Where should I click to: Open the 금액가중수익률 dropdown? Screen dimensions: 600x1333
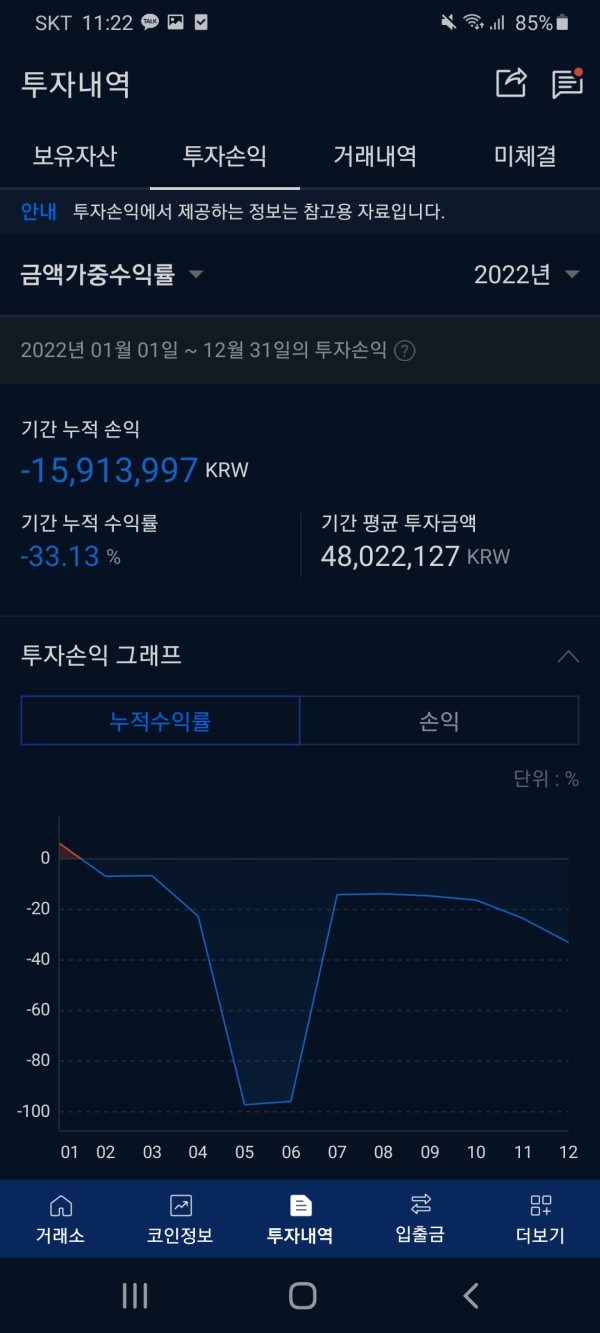[x=112, y=275]
